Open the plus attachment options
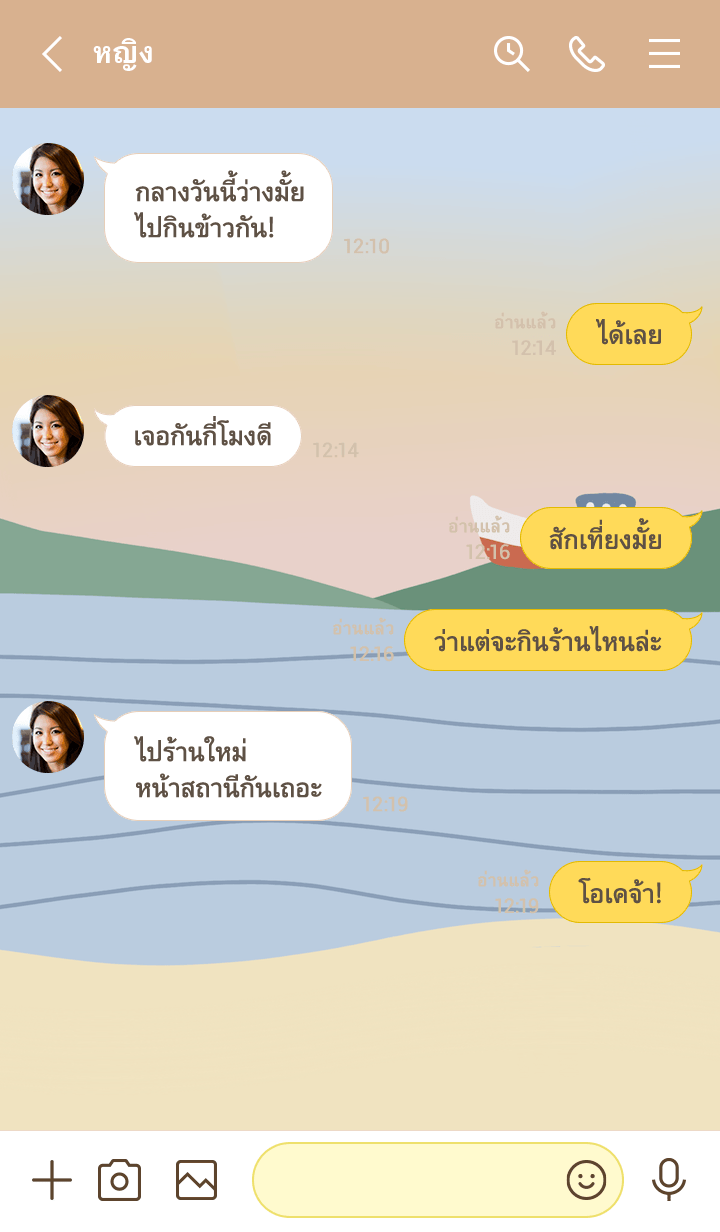The height and width of the screenshot is (1232, 720). point(52,1180)
